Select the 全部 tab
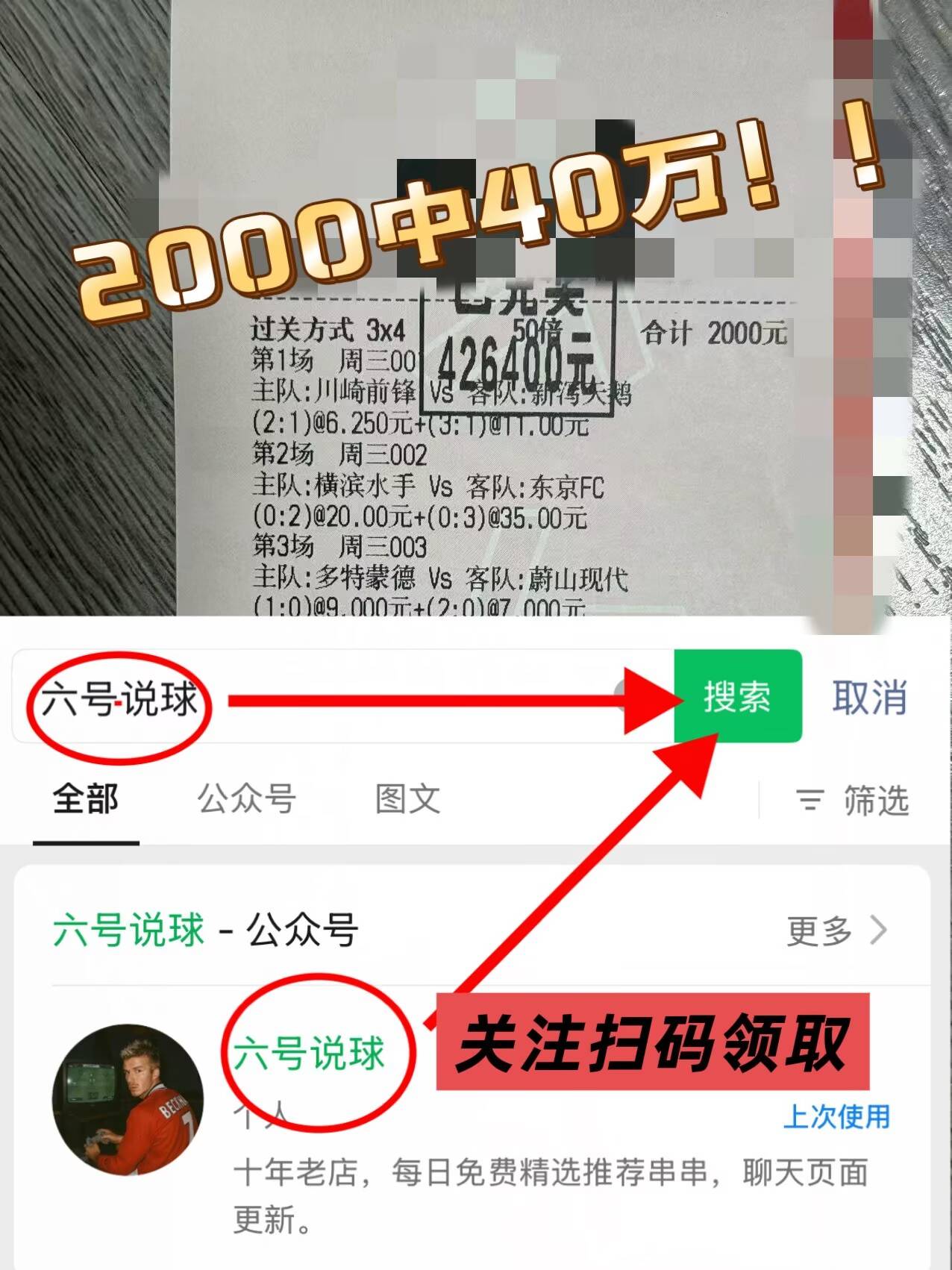 [x=84, y=801]
